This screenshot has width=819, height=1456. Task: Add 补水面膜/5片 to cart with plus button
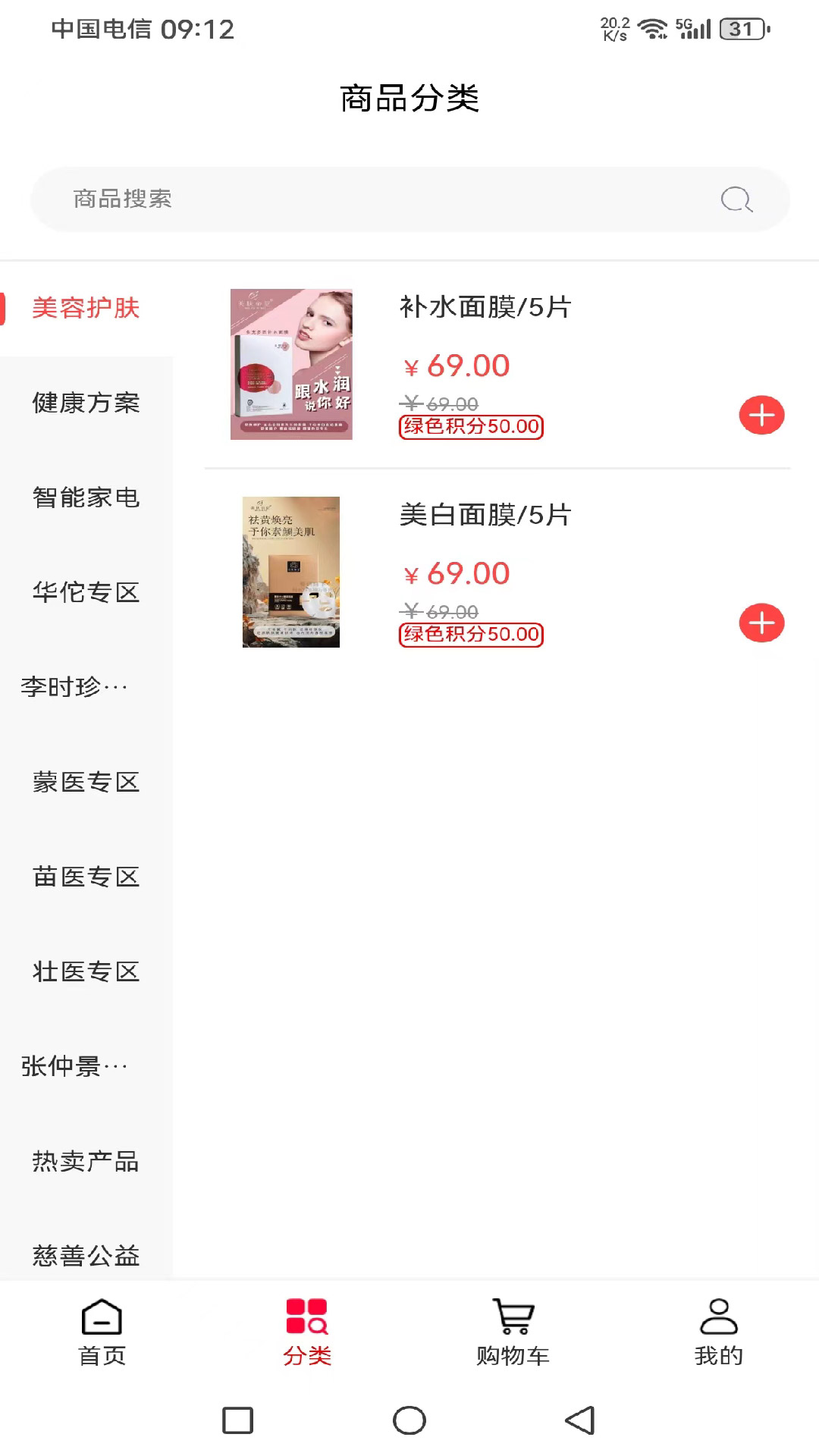coord(761,415)
